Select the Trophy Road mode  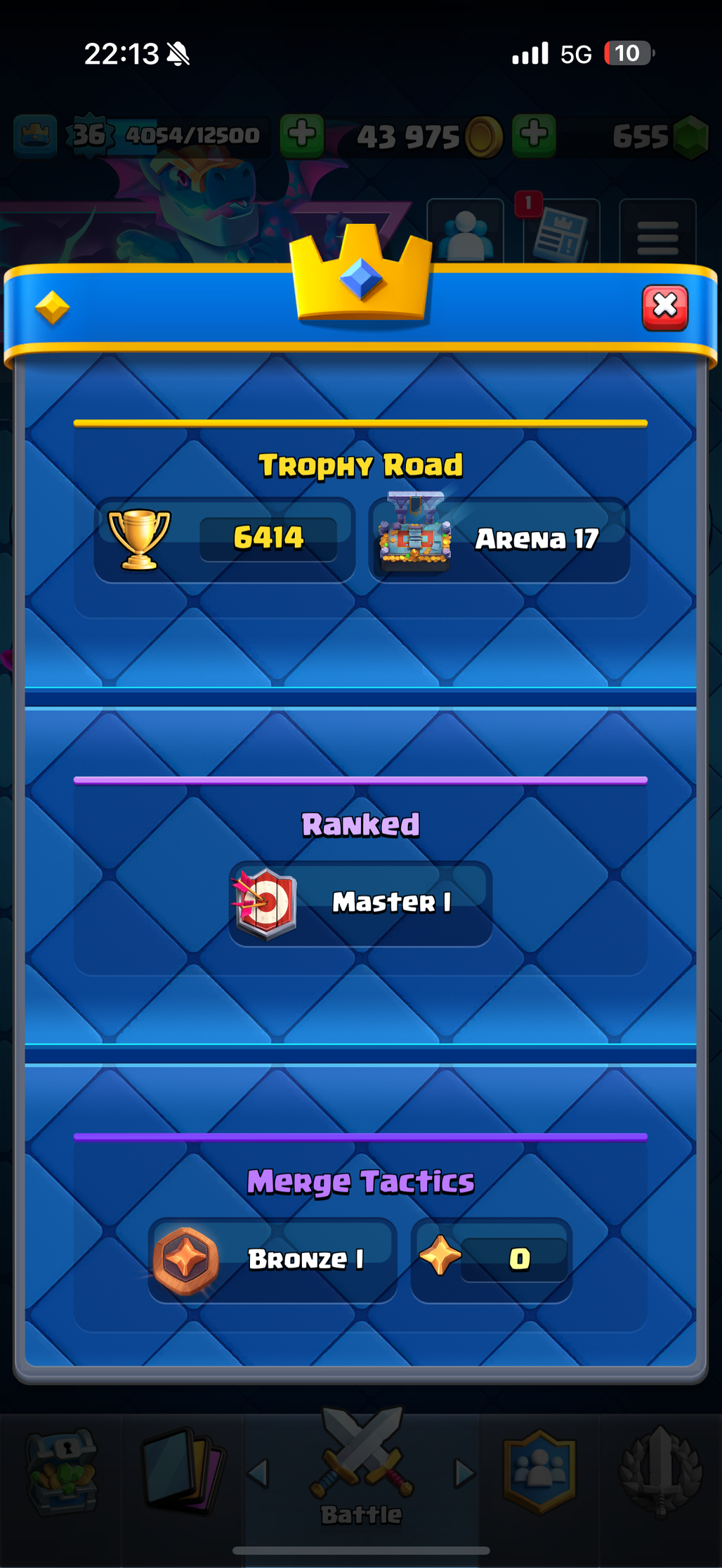pyautogui.click(x=360, y=521)
